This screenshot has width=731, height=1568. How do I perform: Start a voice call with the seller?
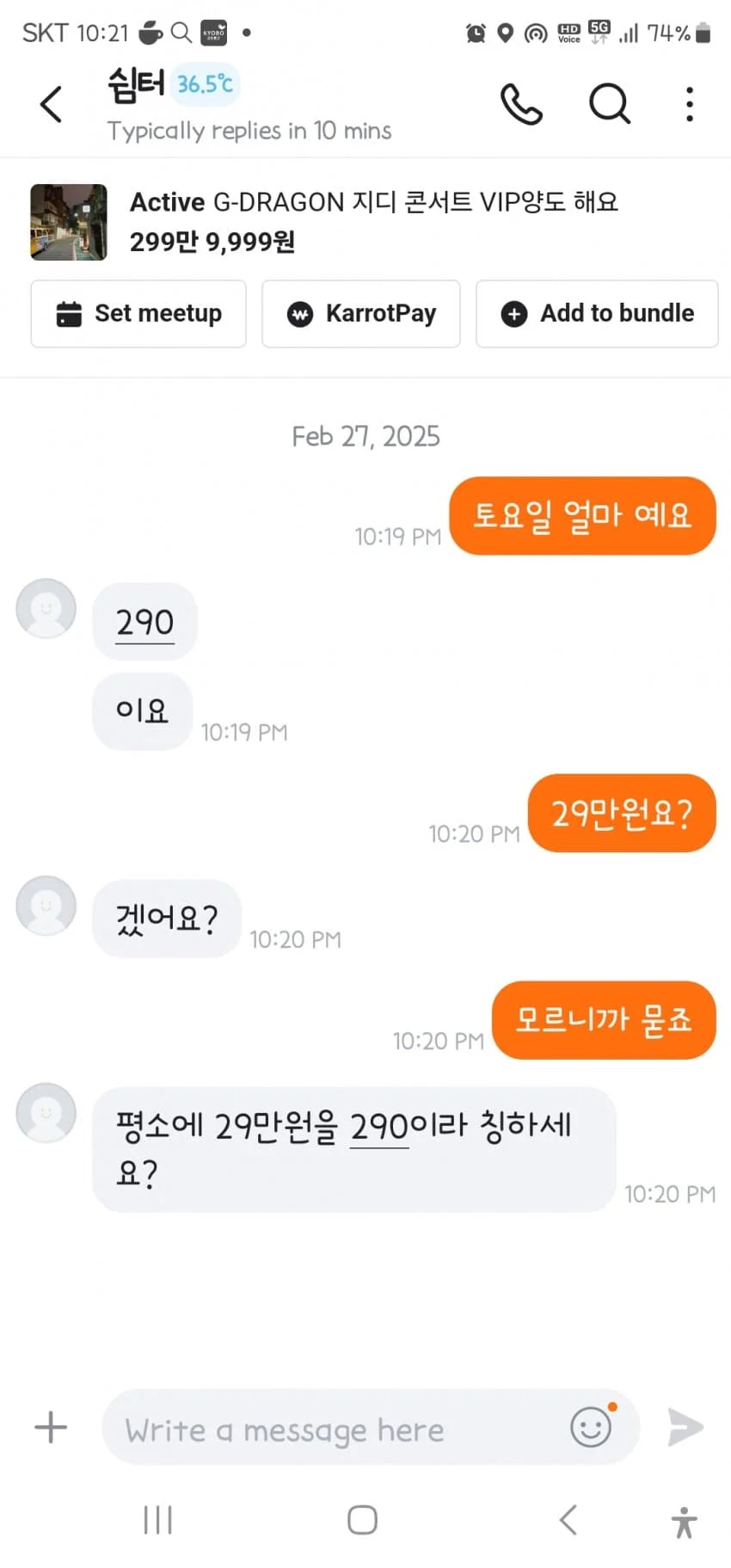tap(521, 103)
